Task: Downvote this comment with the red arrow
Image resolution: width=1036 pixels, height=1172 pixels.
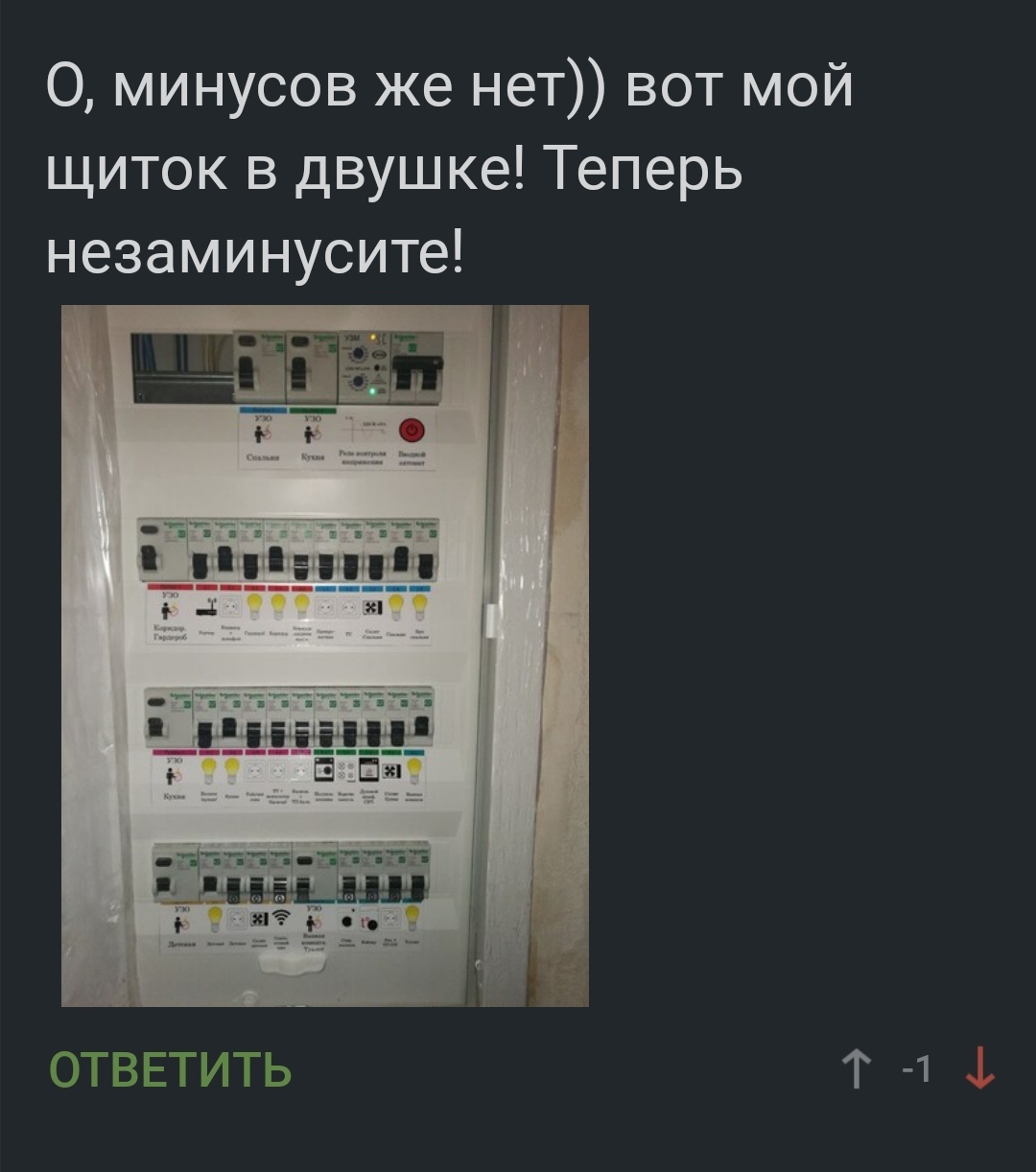Action: click(x=978, y=1069)
